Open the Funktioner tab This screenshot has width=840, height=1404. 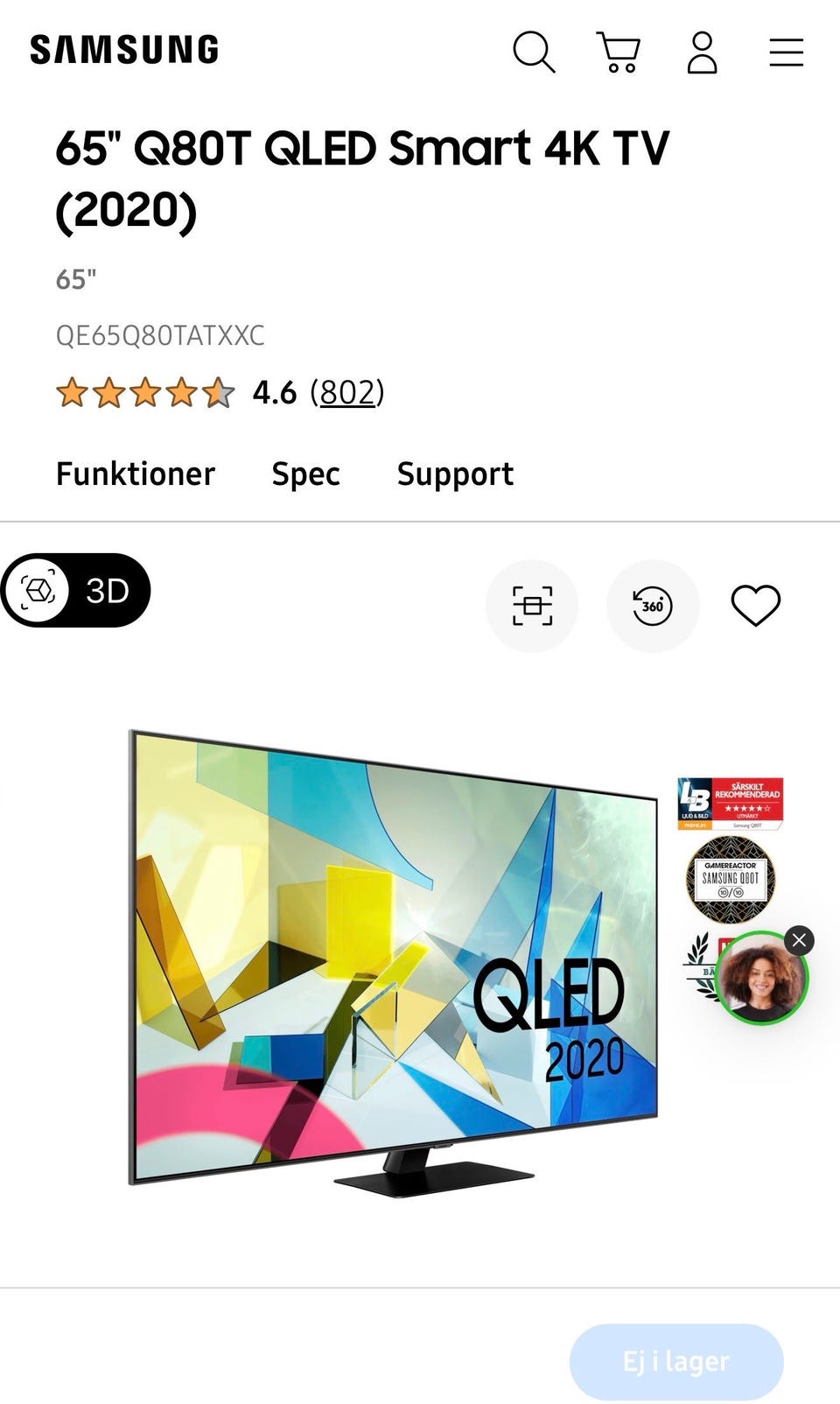[x=135, y=474]
